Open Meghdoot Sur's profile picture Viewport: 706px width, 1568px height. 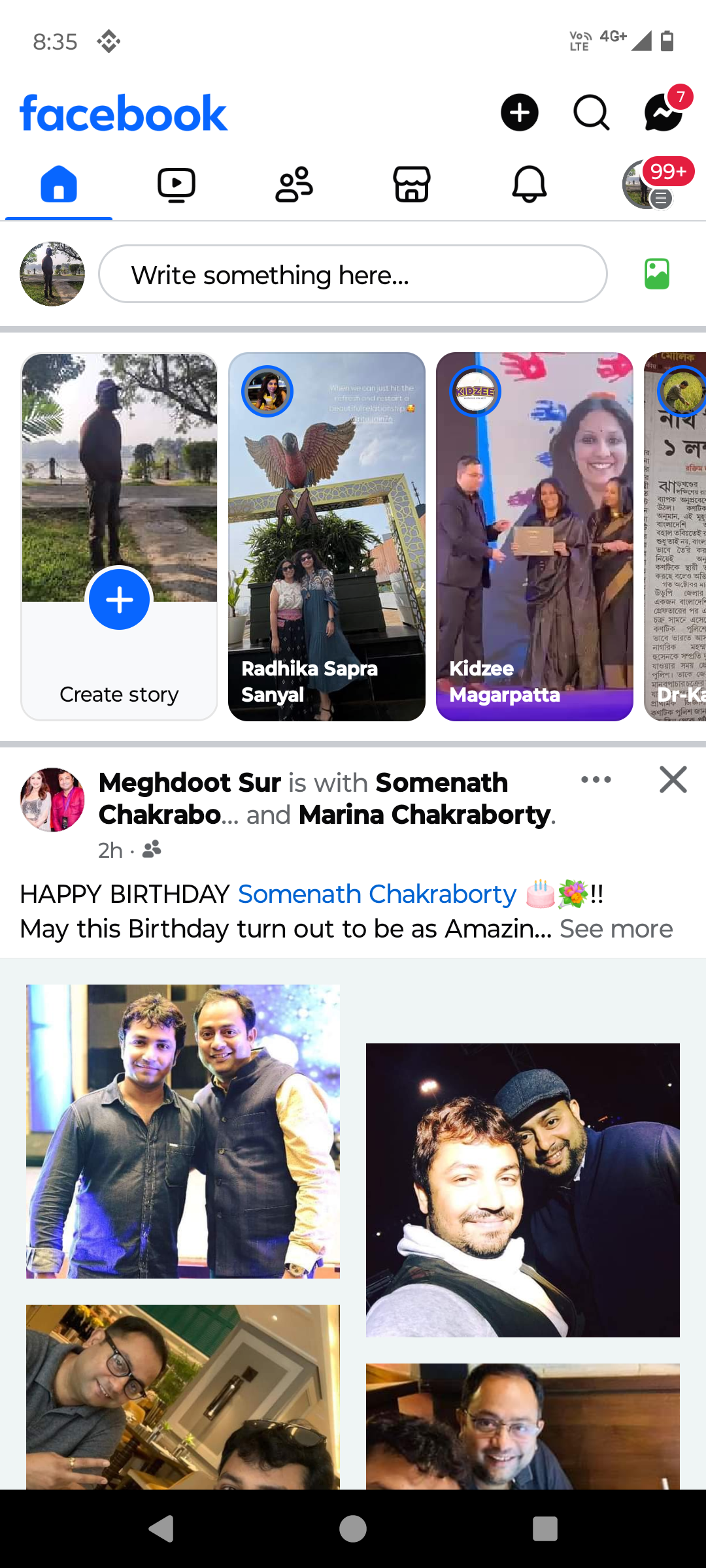click(x=52, y=800)
